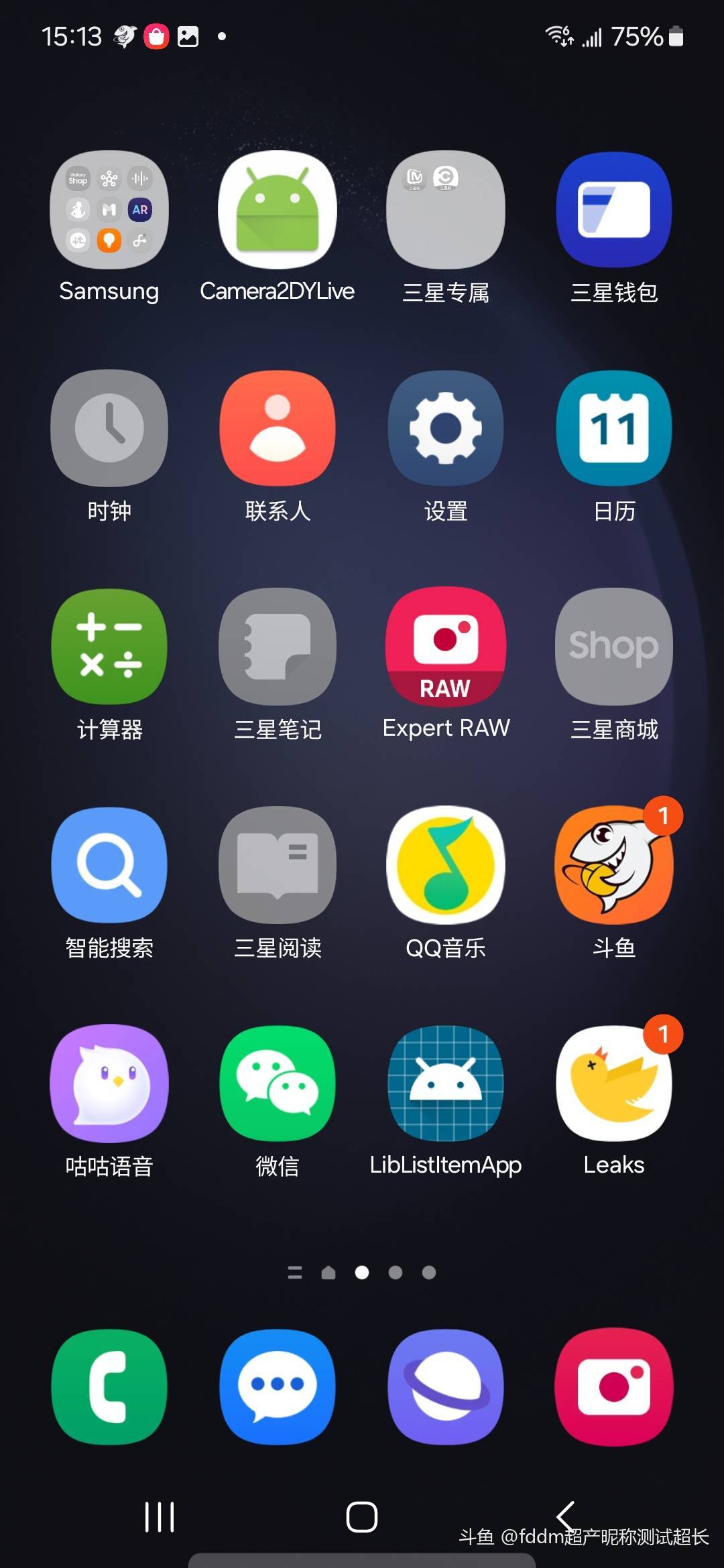Image resolution: width=724 pixels, height=1568 pixels.
Task: Open 三星钱包 wallet app
Action: 614,210
